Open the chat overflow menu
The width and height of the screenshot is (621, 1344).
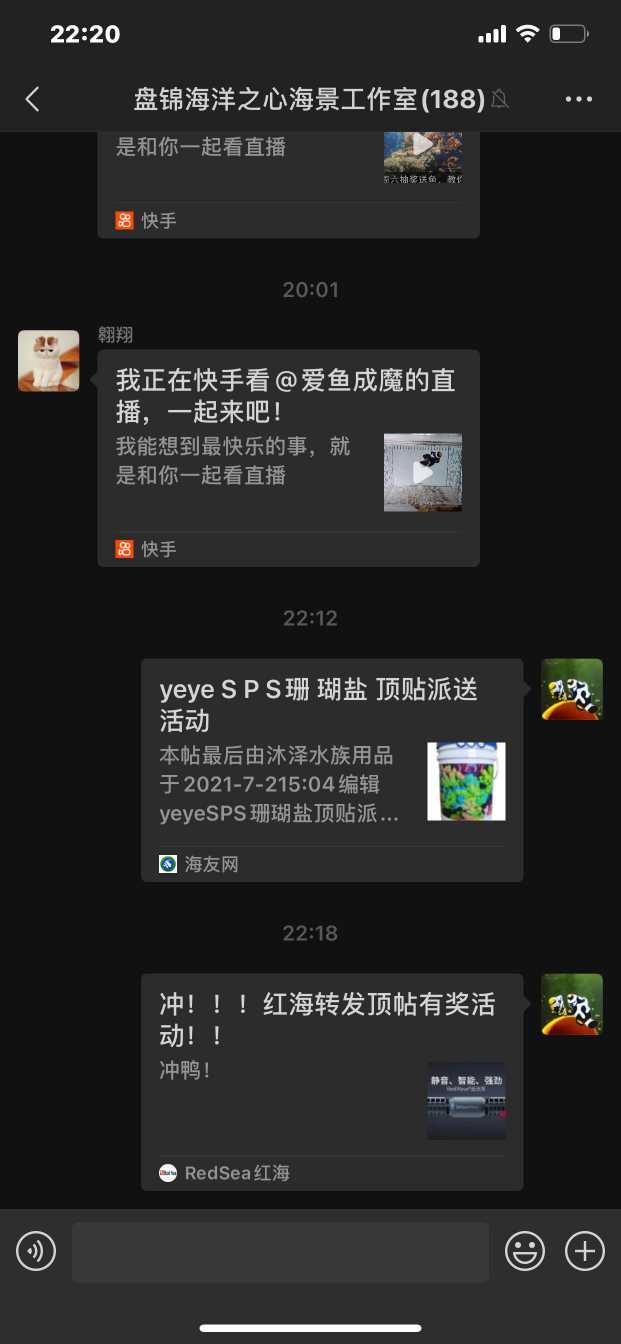pos(579,99)
